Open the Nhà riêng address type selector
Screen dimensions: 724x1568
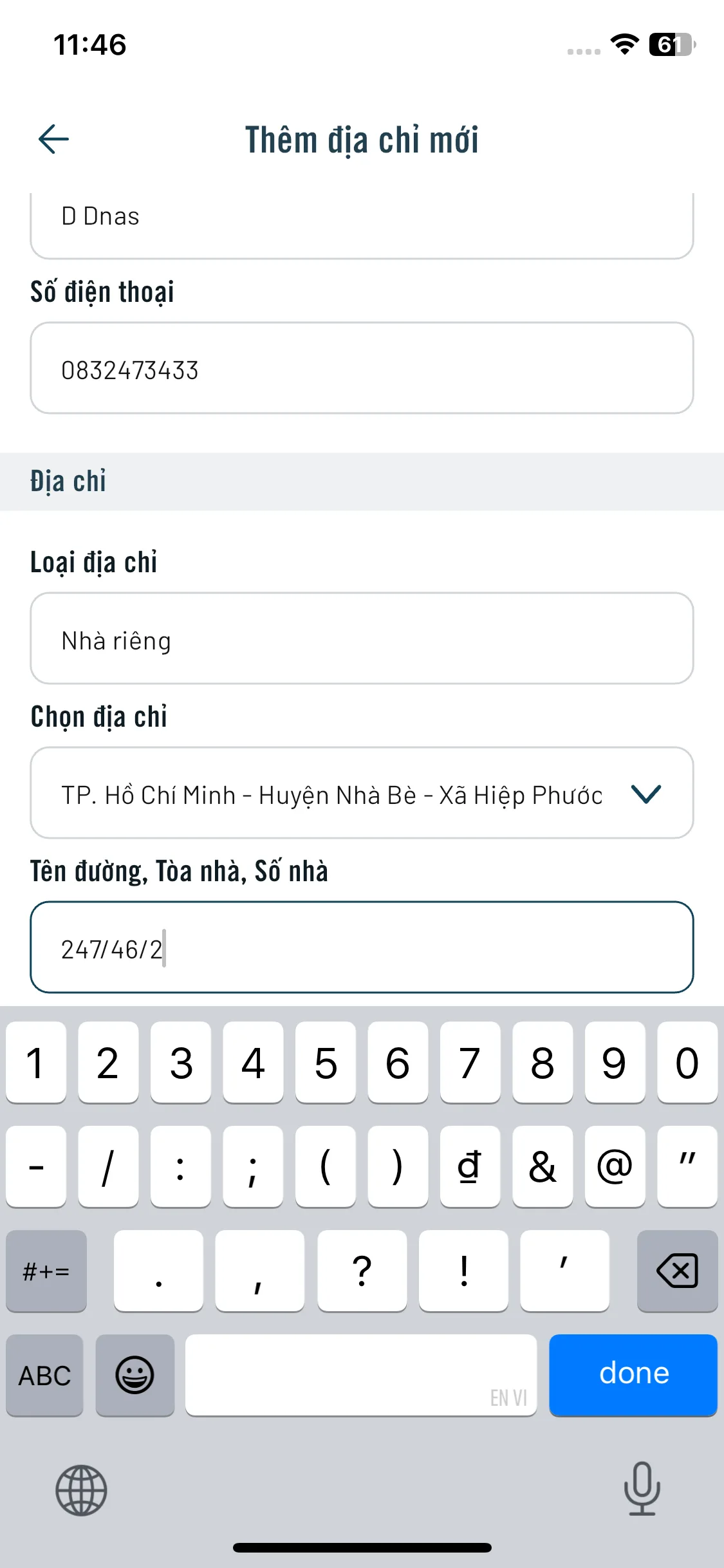pyautogui.click(x=360, y=639)
